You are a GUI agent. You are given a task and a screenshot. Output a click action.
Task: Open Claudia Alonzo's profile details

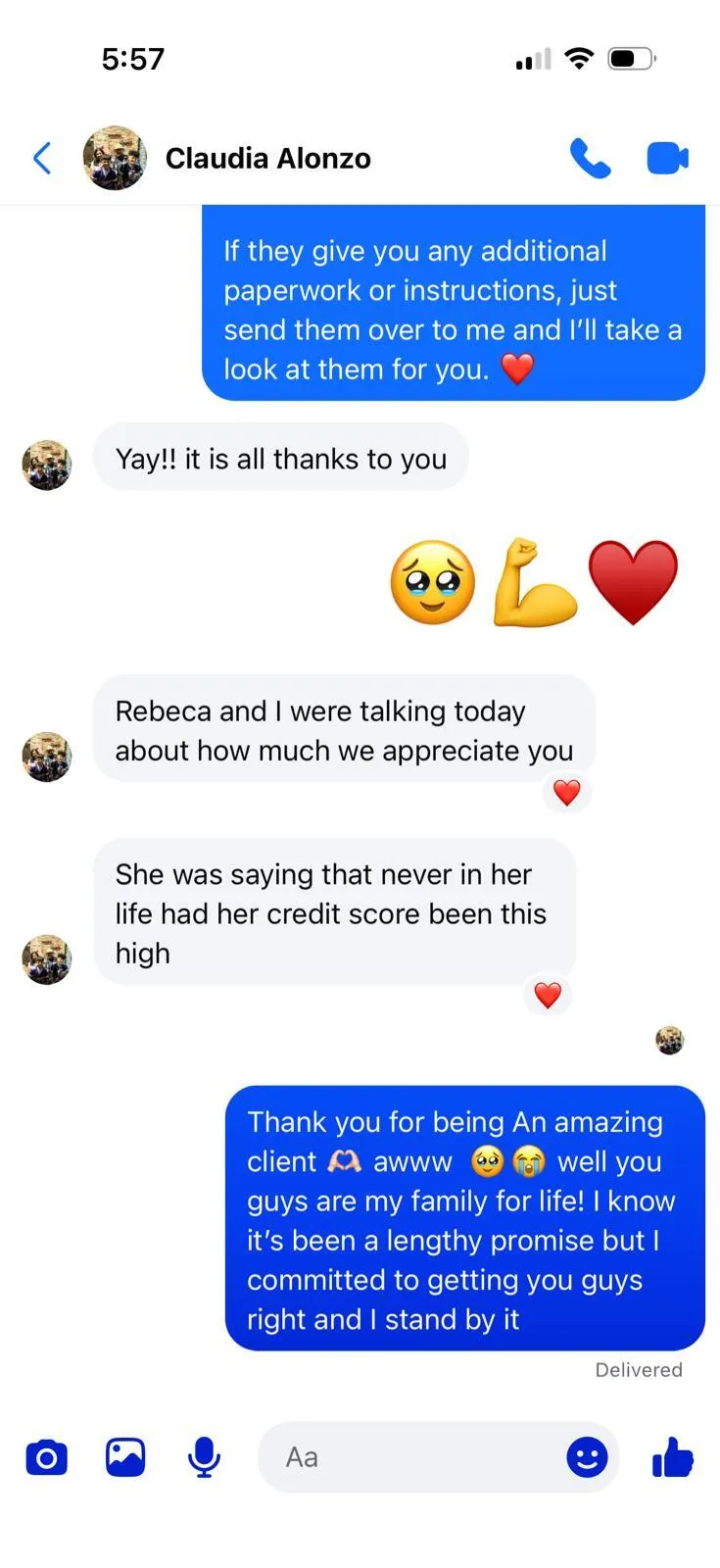pos(267,158)
